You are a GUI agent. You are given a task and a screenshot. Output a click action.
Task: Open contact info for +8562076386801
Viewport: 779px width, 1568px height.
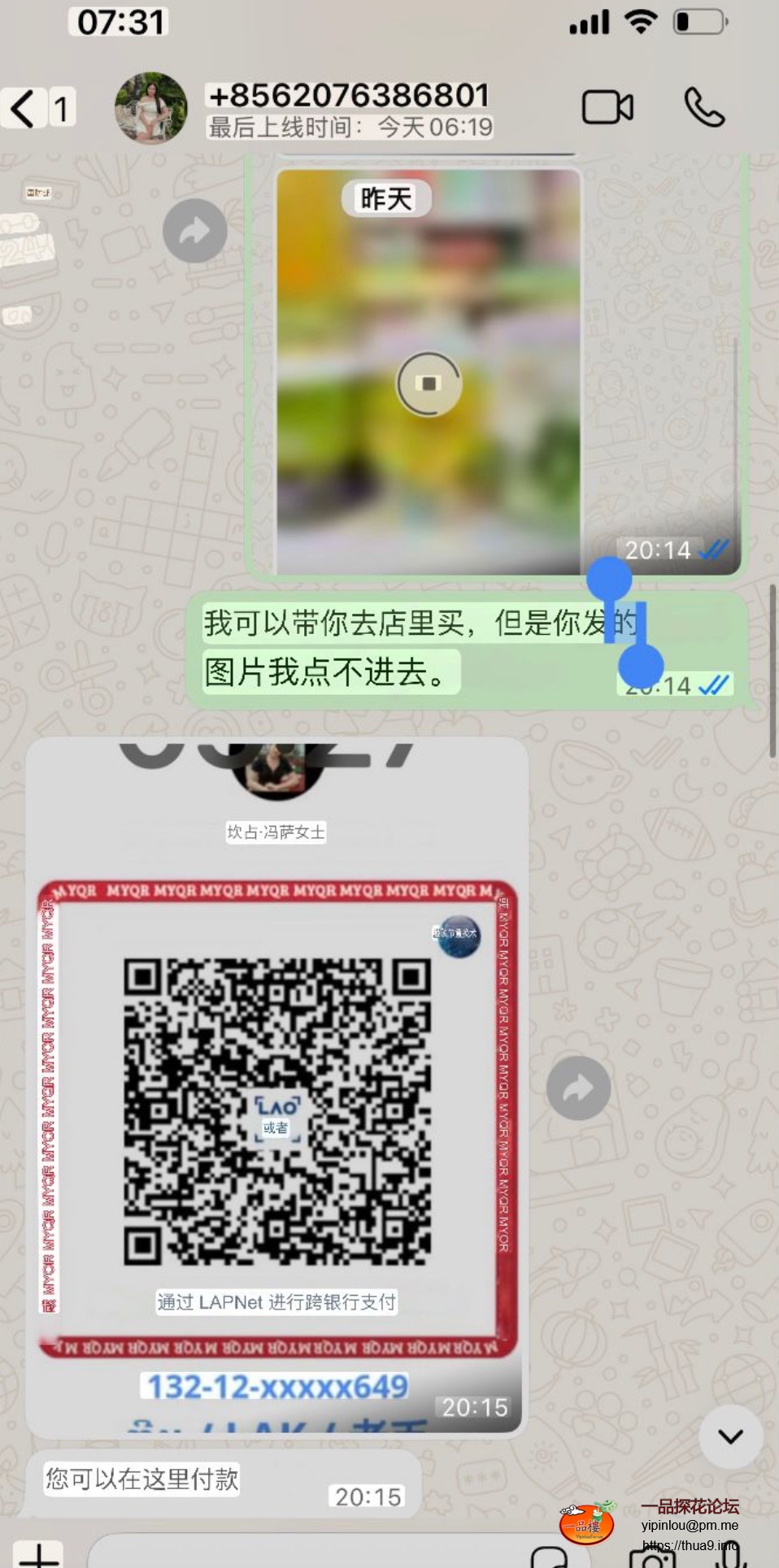point(350,108)
